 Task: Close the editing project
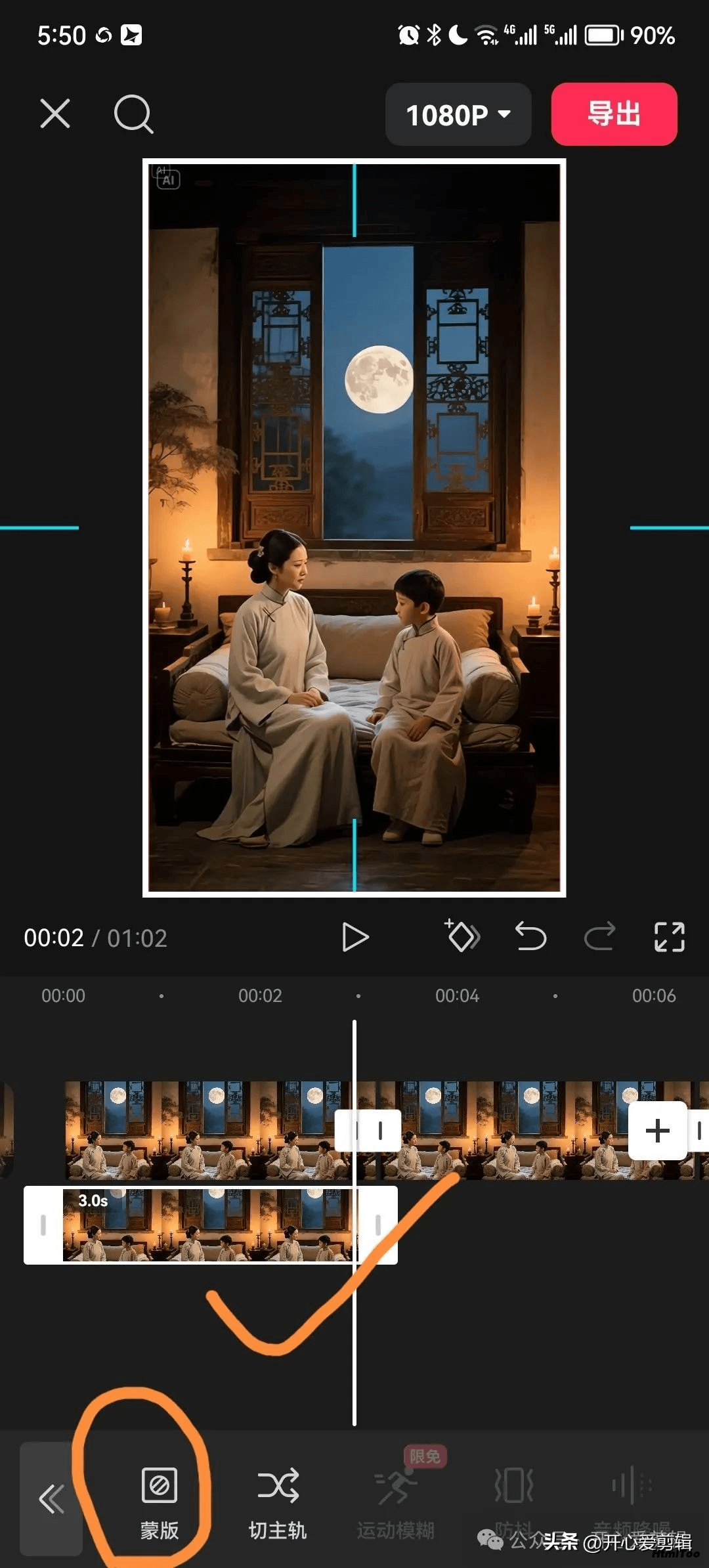click(55, 114)
